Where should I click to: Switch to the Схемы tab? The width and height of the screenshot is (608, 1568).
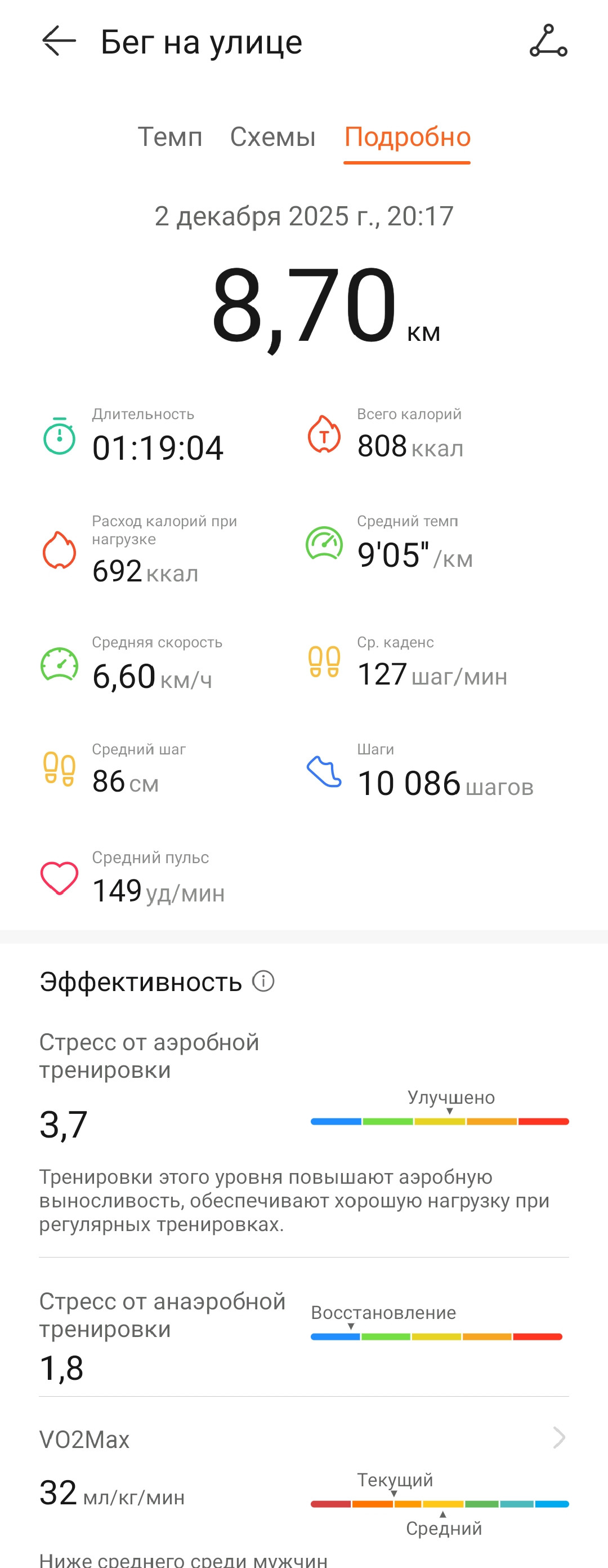272,137
